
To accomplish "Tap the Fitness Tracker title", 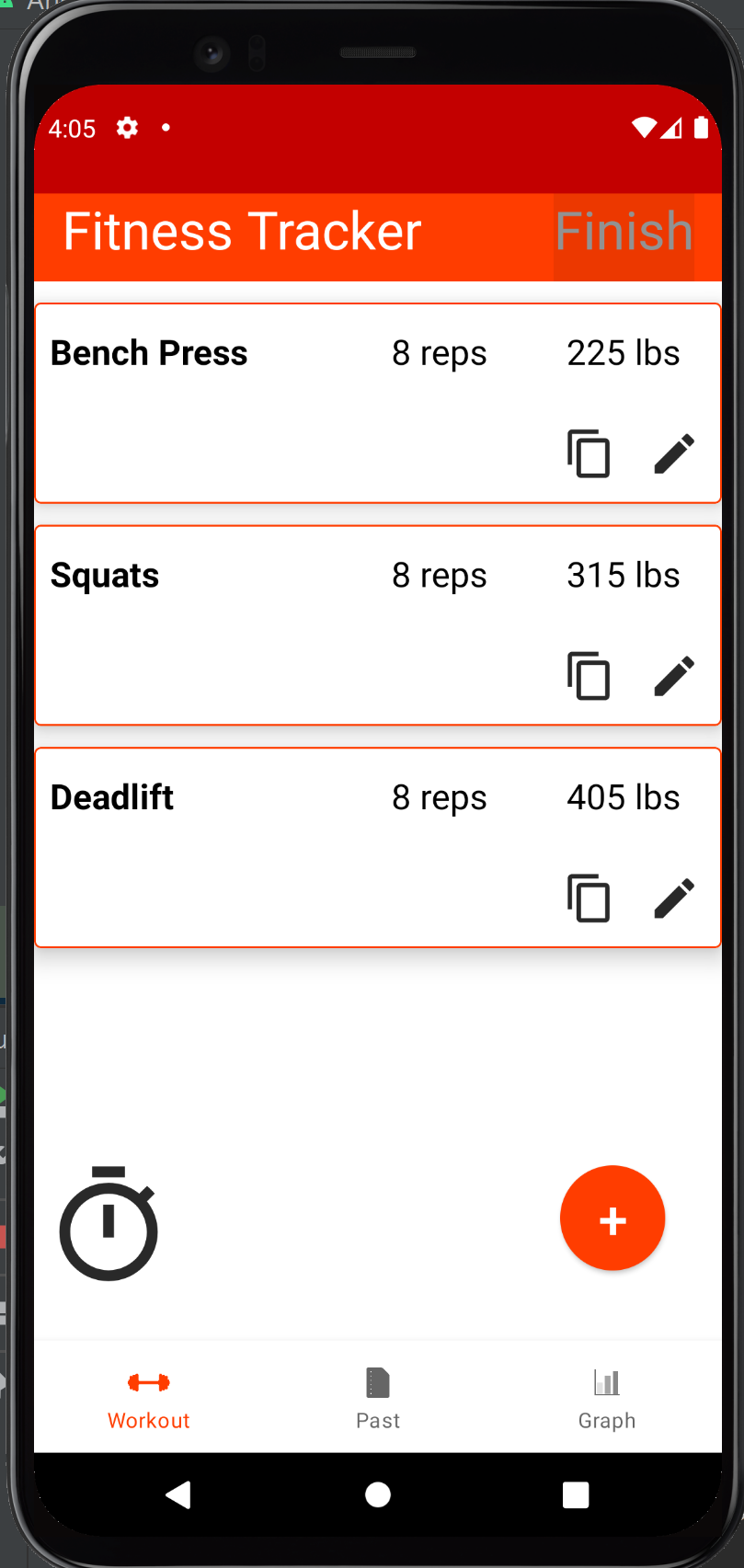I will [x=241, y=232].
